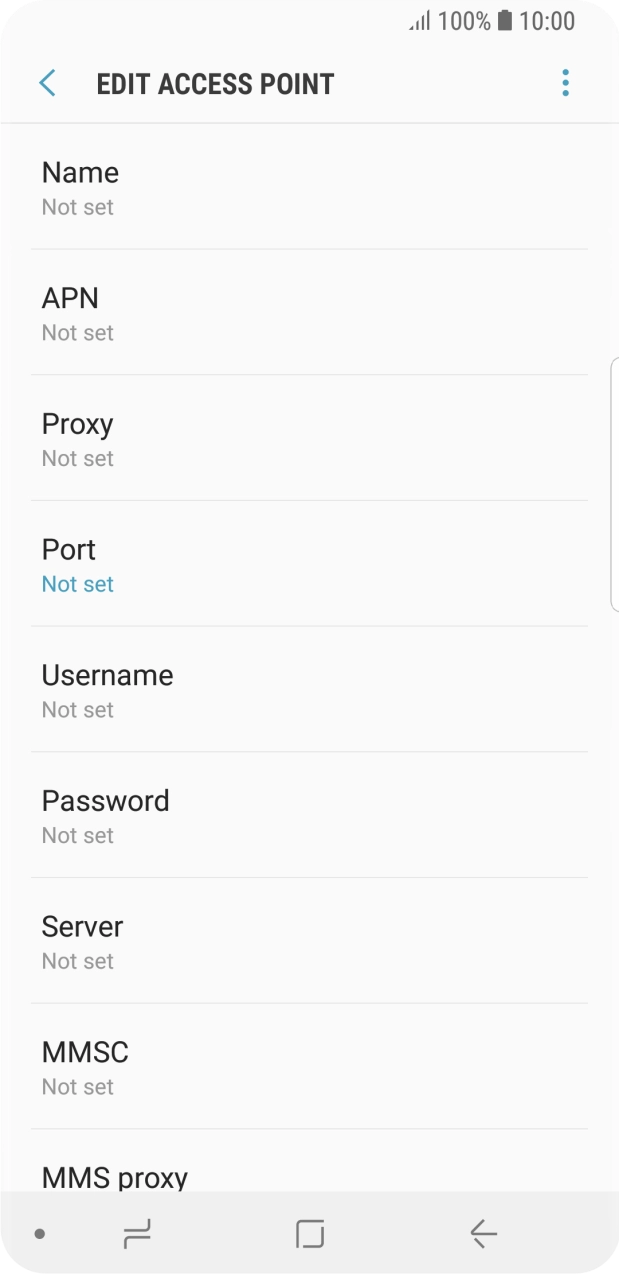
Task: Tap the system home button
Action: click(310, 1234)
